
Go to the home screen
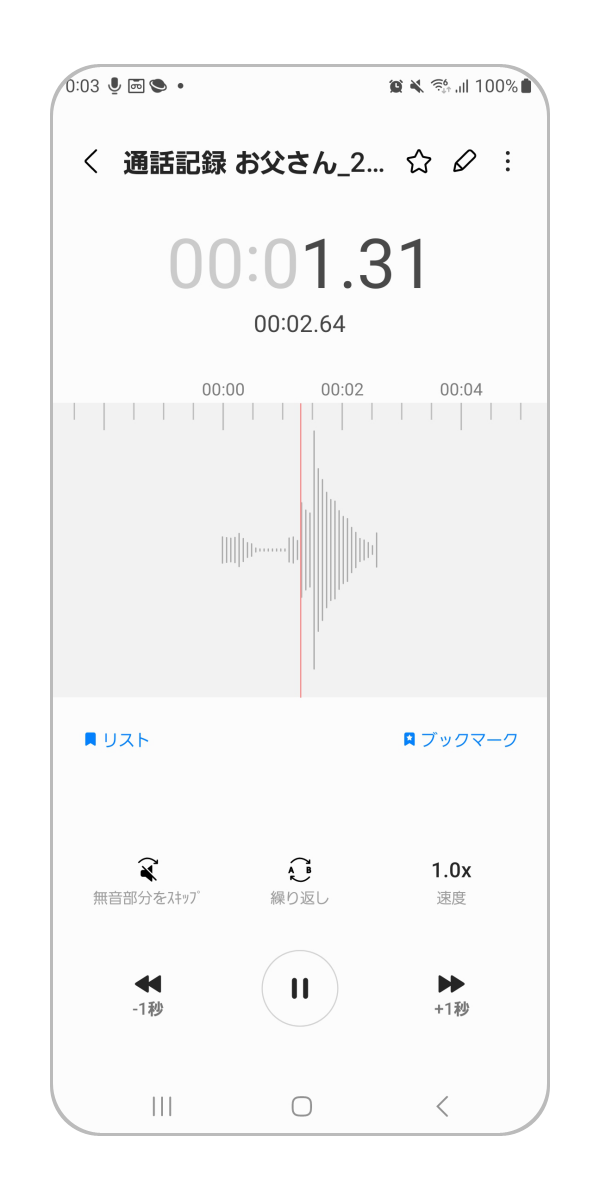tap(301, 1106)
